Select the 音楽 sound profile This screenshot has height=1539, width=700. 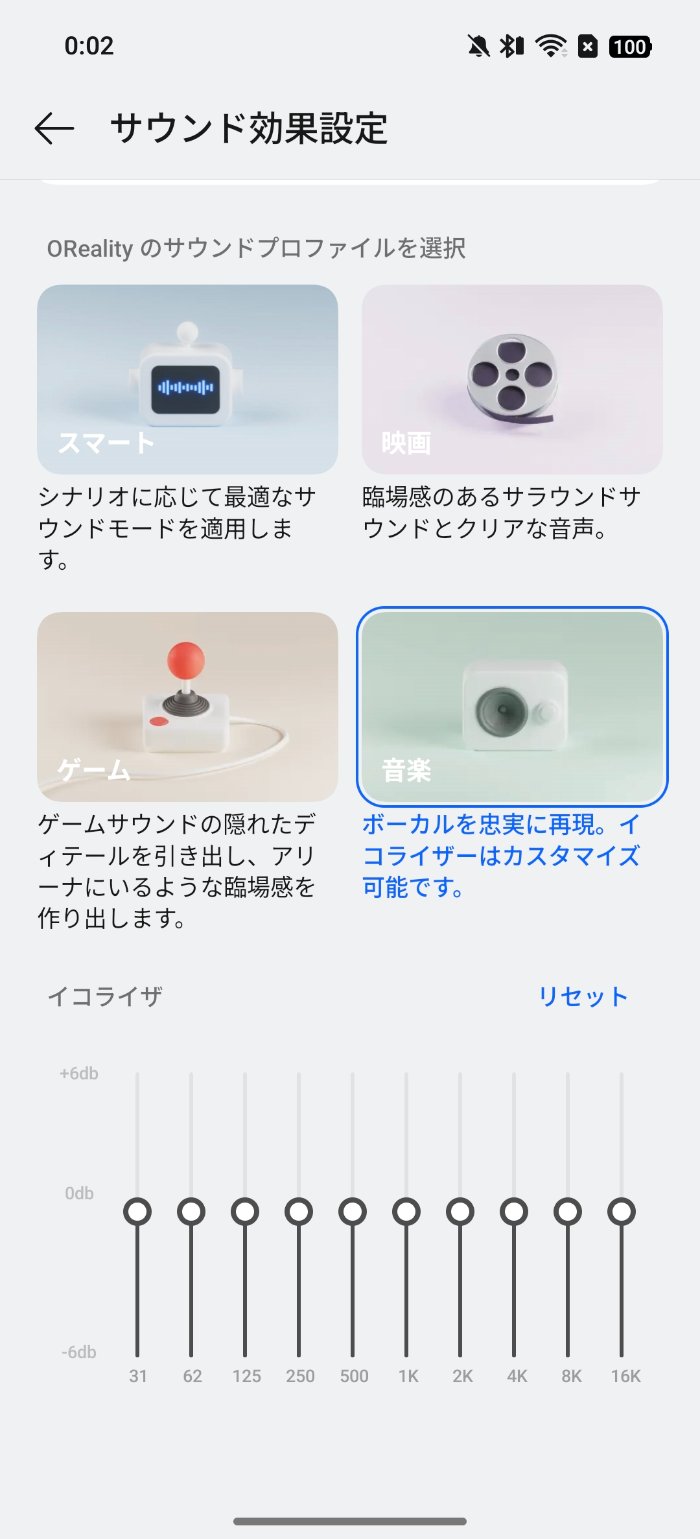tap(512, 706)
